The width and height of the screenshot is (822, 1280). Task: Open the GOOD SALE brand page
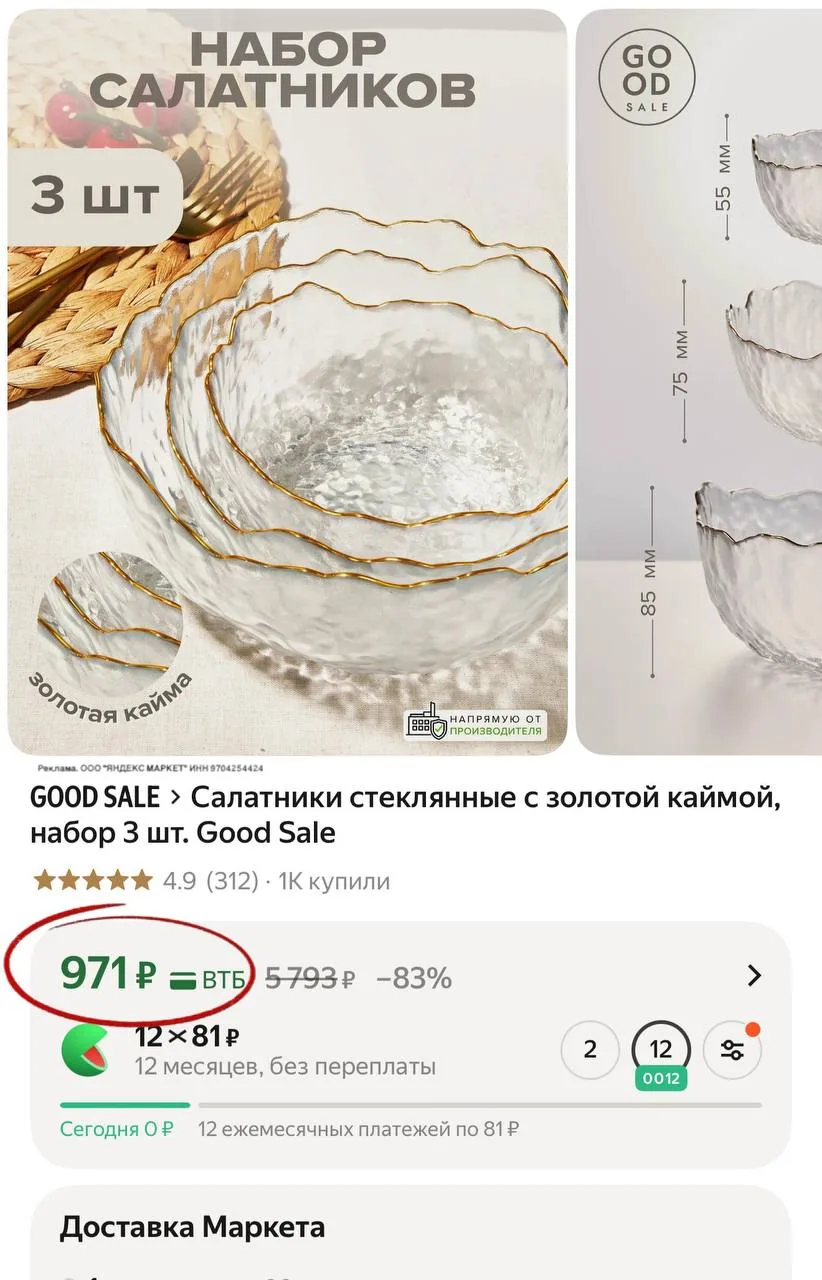95,798
